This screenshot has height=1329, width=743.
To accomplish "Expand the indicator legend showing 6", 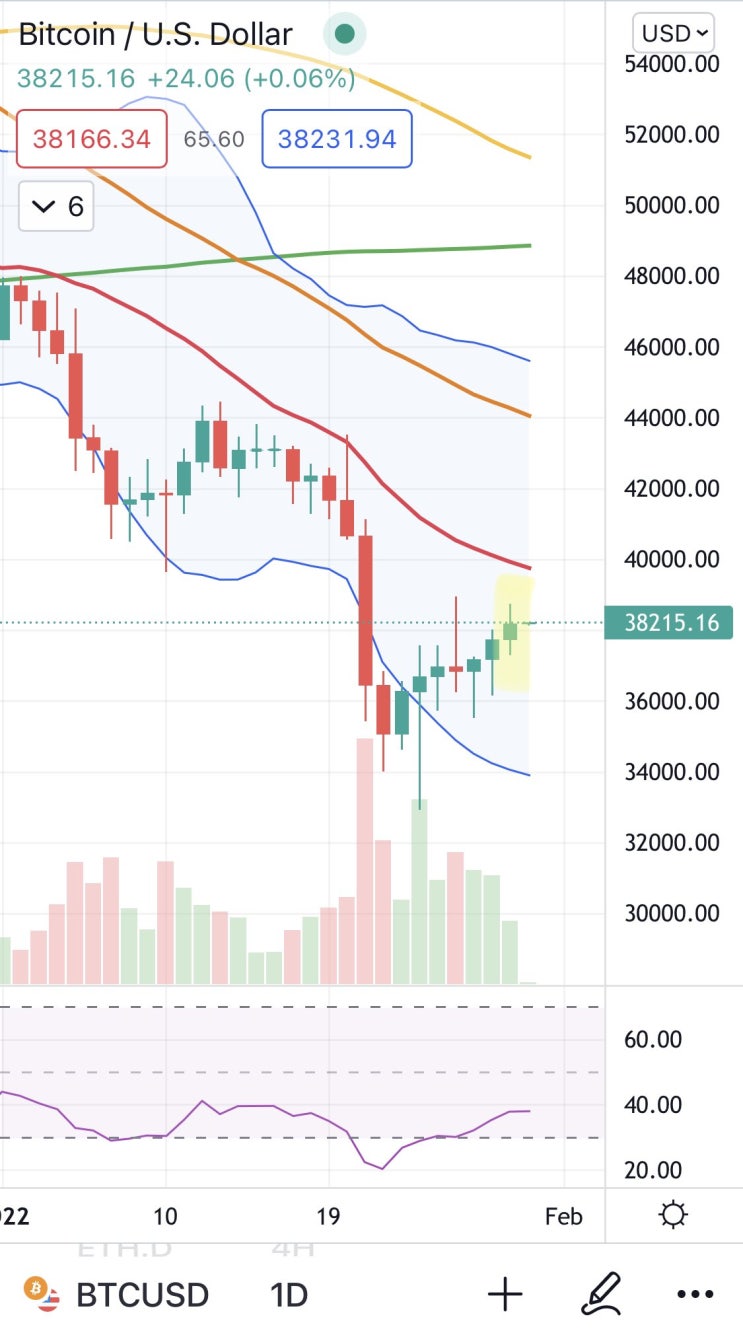I will tap(57, 207).
